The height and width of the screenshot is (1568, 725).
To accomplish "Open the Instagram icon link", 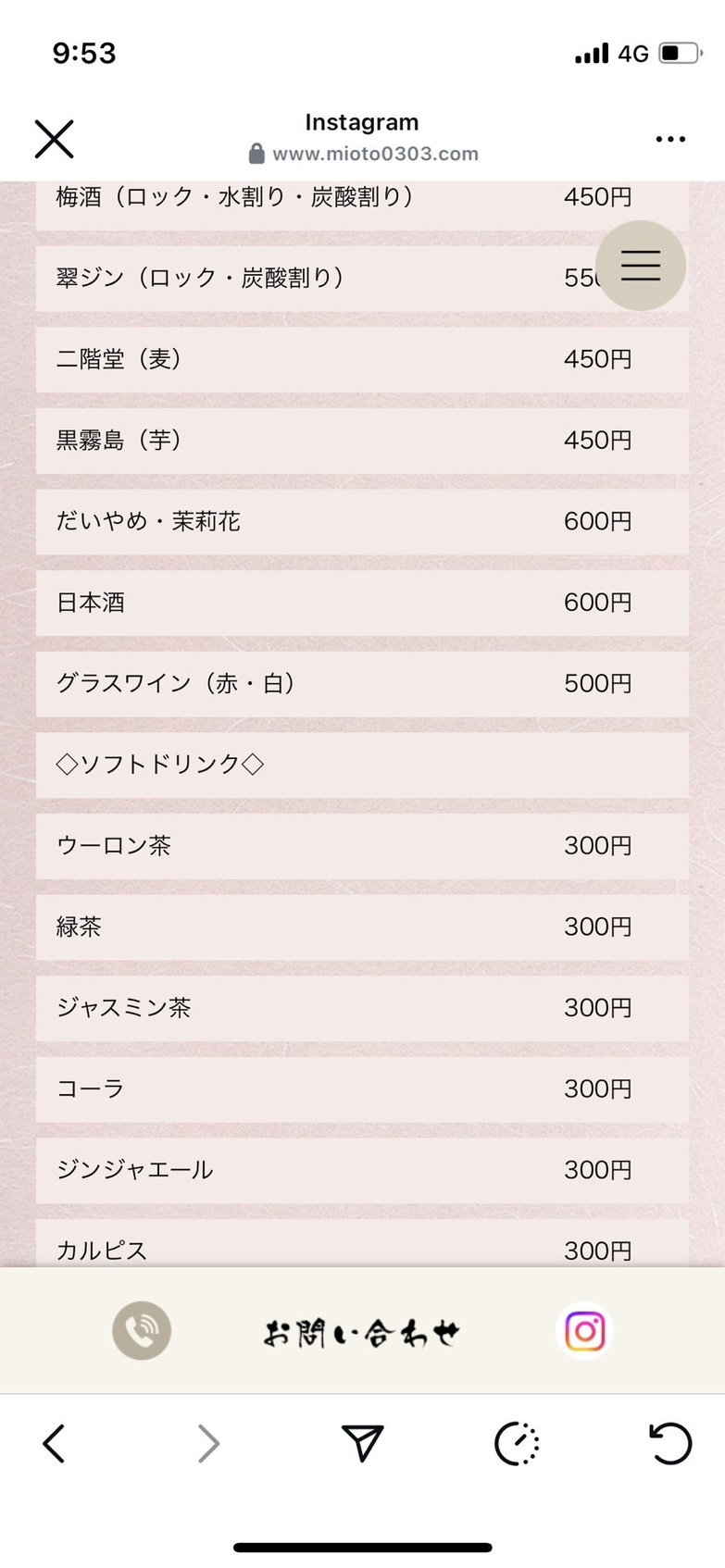I will tap(585, 1331).
